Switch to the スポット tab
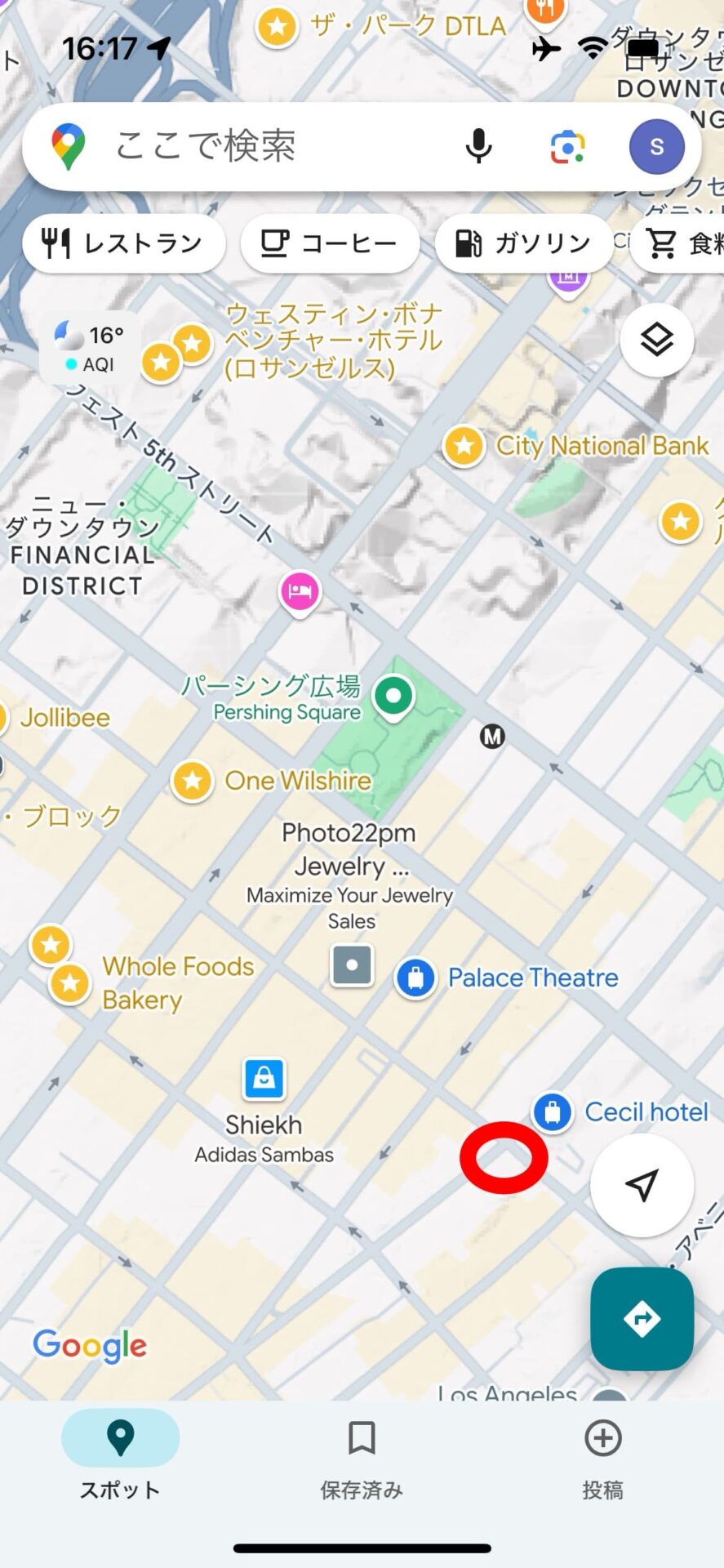The width and height of the screenshot is (724, 1568). coord(121,1459)
